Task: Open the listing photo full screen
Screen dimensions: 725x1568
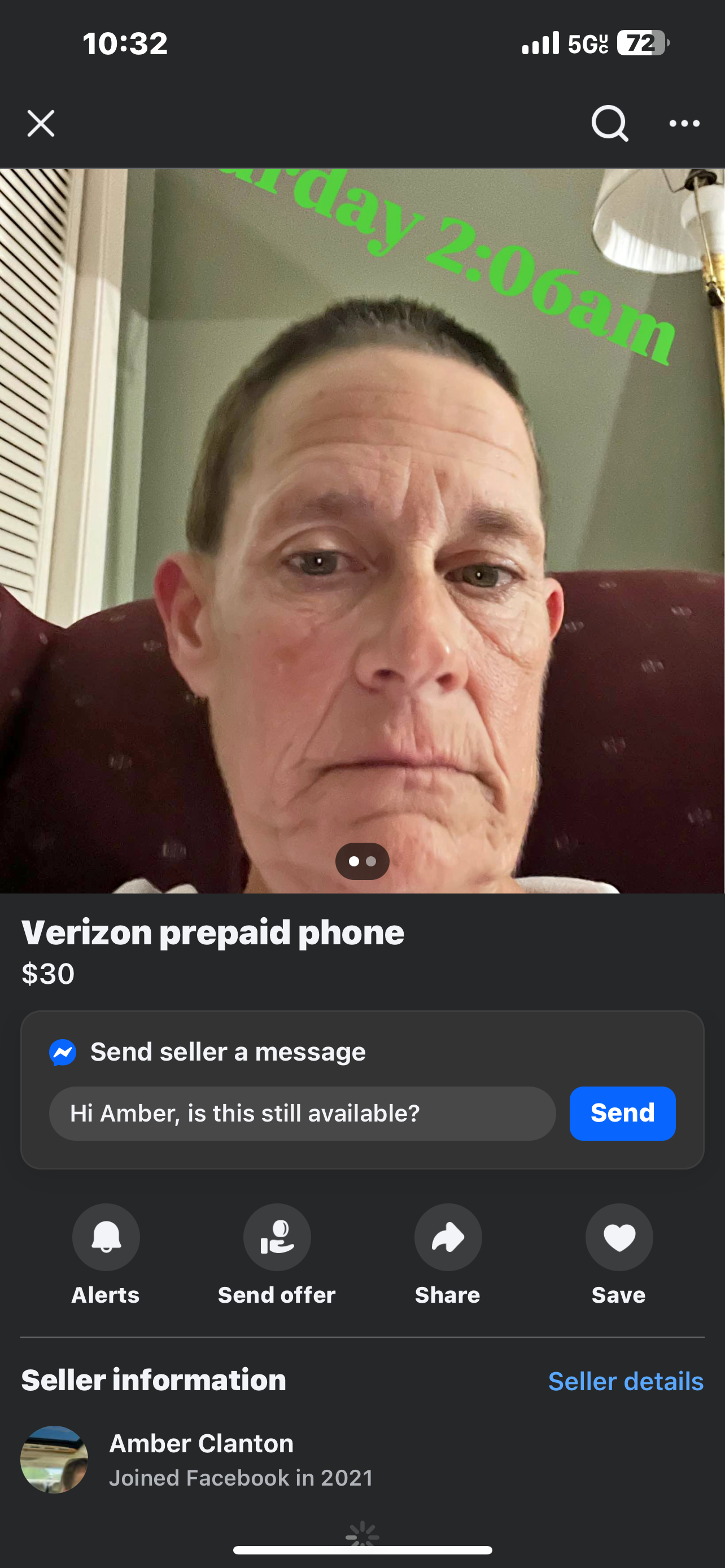Action: point(362,529)
